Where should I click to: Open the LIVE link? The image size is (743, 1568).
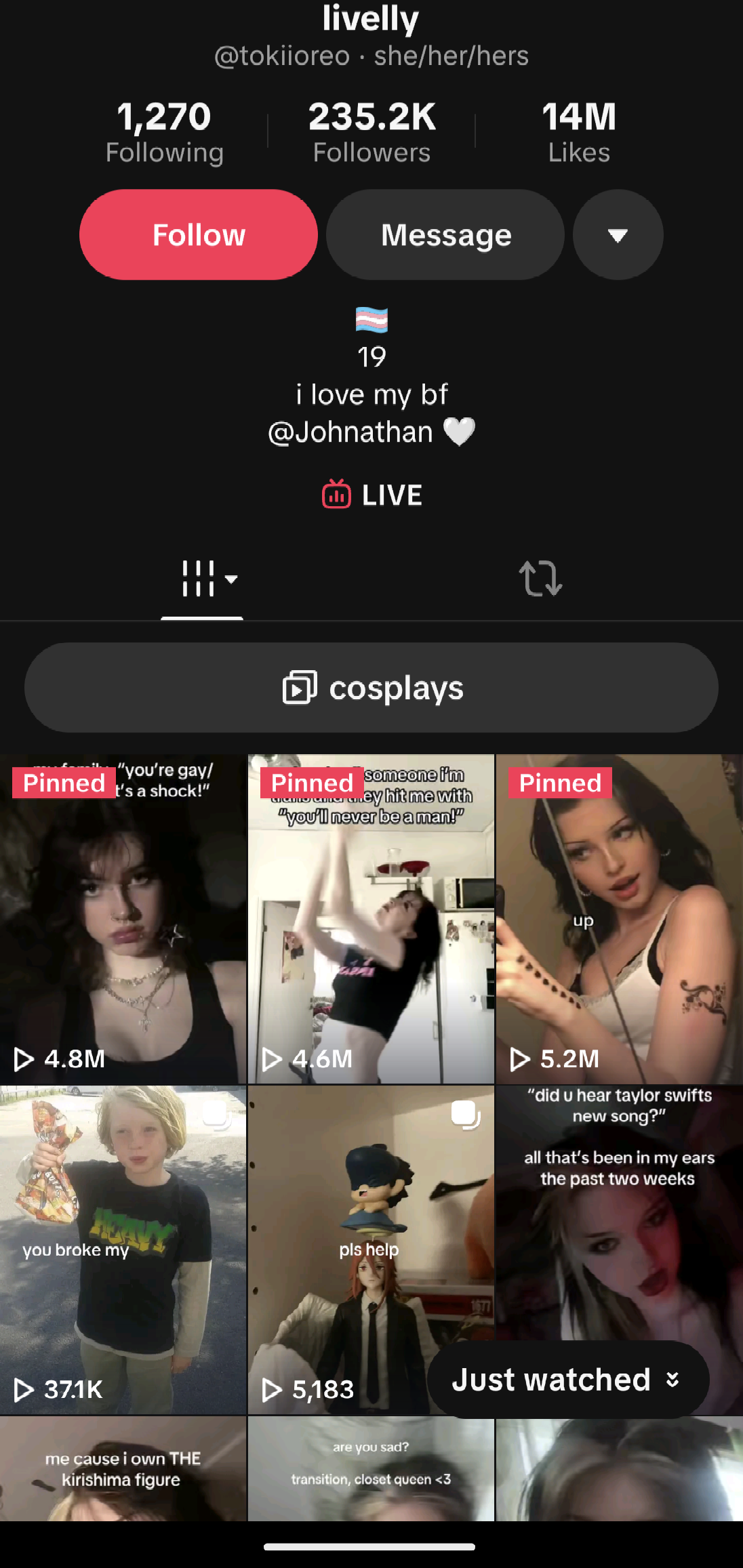pyautogui.click(x=371, y=495)
